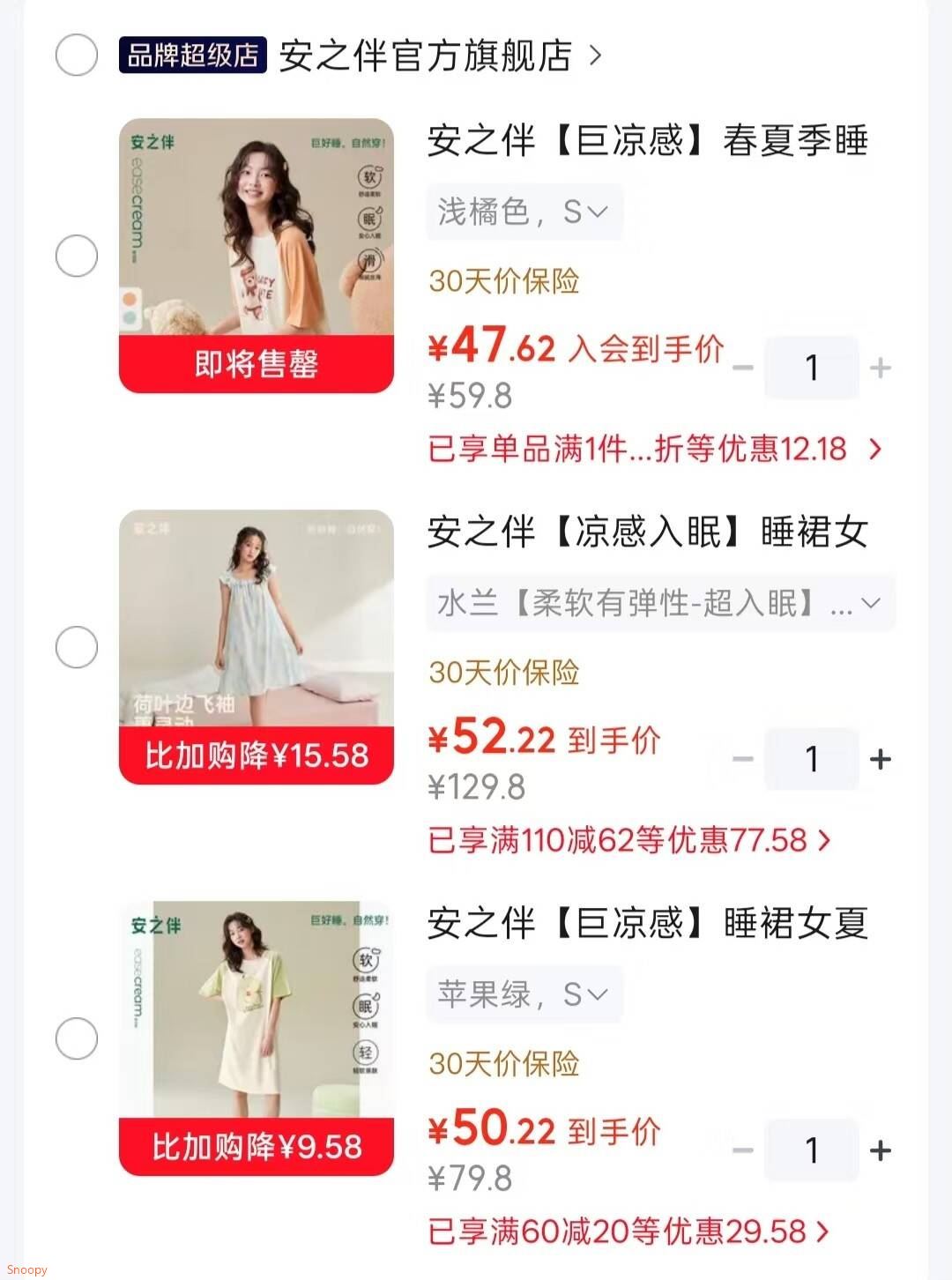Increase quantity of the ¥50.22 nightdress
The width and height of the screenshot is (952, 1280).
[880, 1150]
